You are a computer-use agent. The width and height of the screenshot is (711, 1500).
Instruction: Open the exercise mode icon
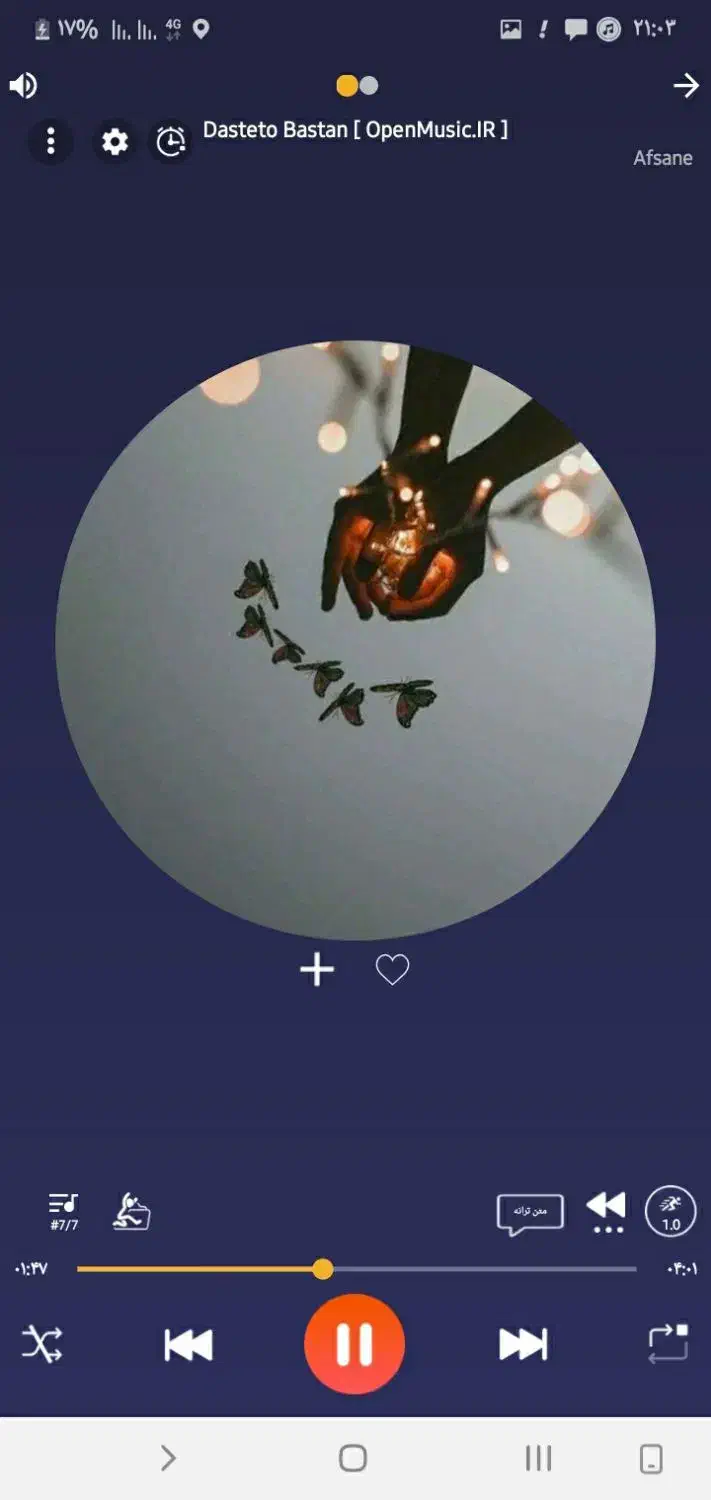[x=131, y=1211]
